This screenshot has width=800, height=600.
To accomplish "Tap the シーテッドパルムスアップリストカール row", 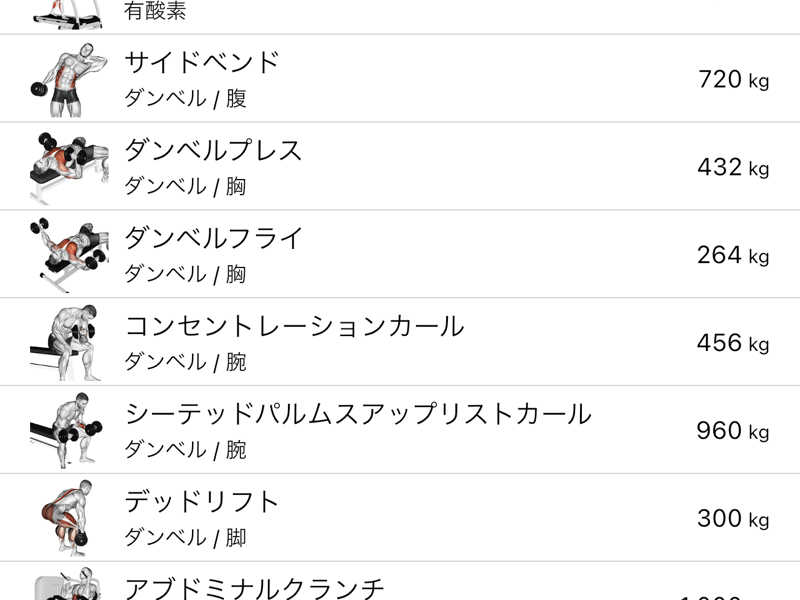I will coord(400,431).
